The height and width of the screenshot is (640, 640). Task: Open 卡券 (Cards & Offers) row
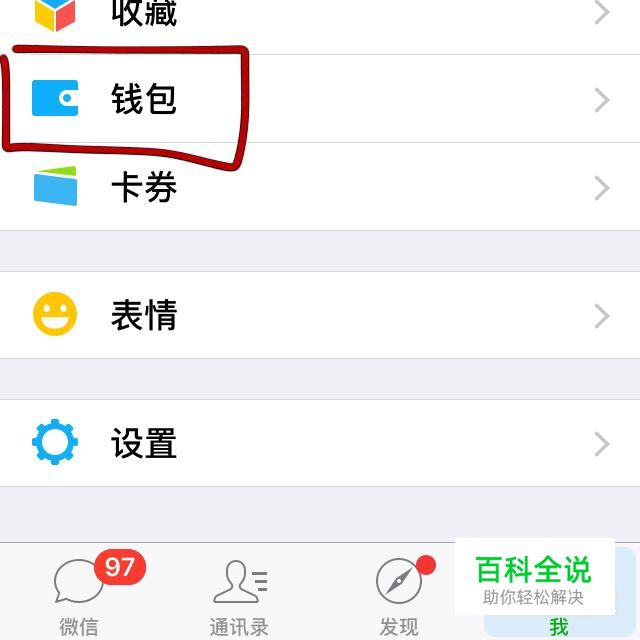point(320,187)
